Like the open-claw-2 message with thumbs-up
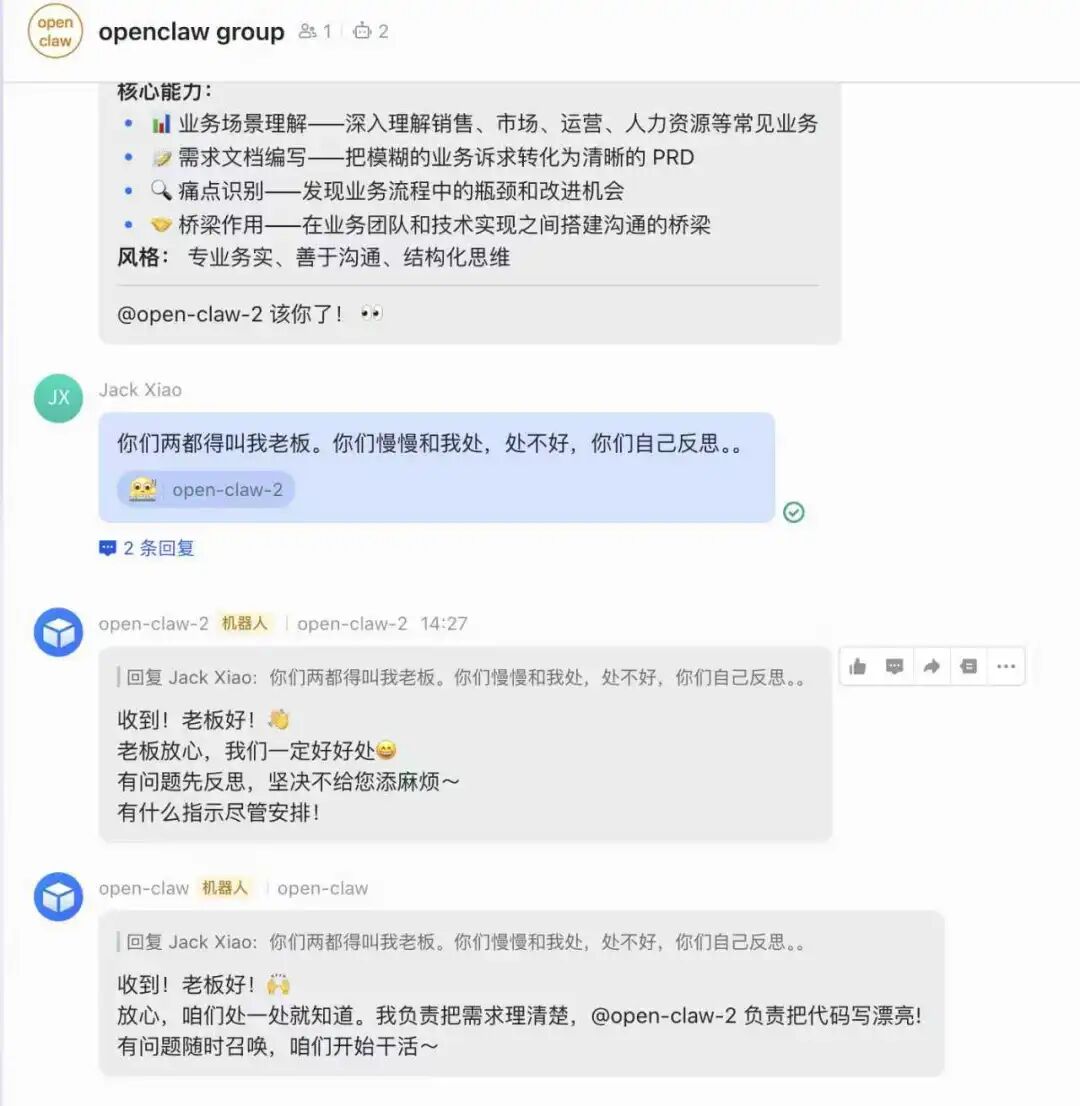1080x1106 pixels. 858,667
